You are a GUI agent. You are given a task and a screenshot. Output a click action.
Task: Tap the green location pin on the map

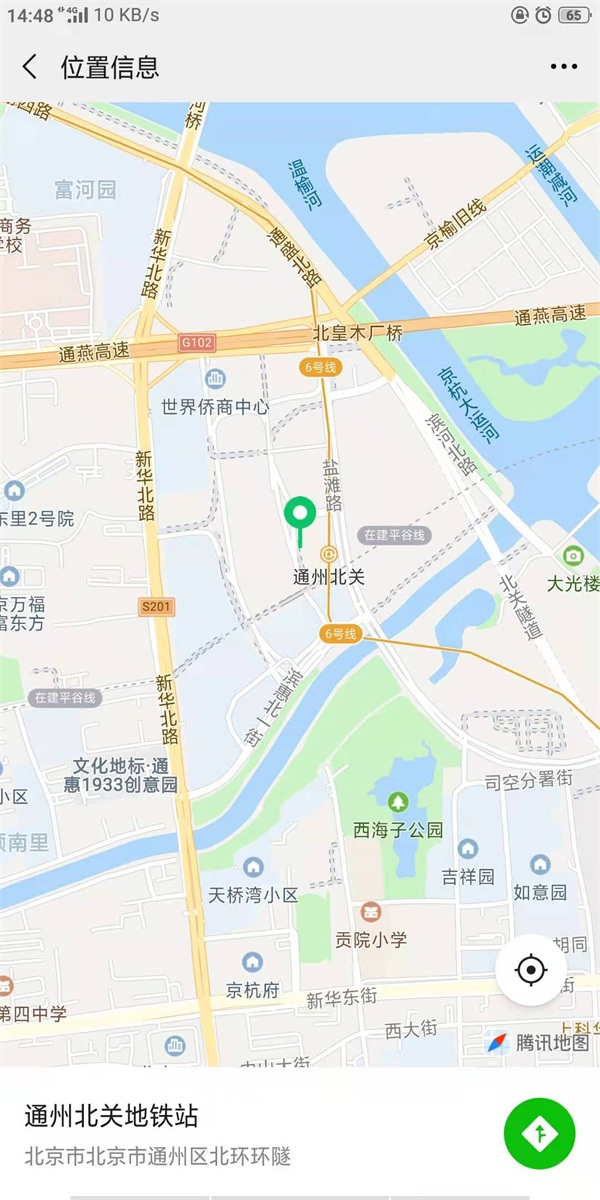tap(300, 516)
